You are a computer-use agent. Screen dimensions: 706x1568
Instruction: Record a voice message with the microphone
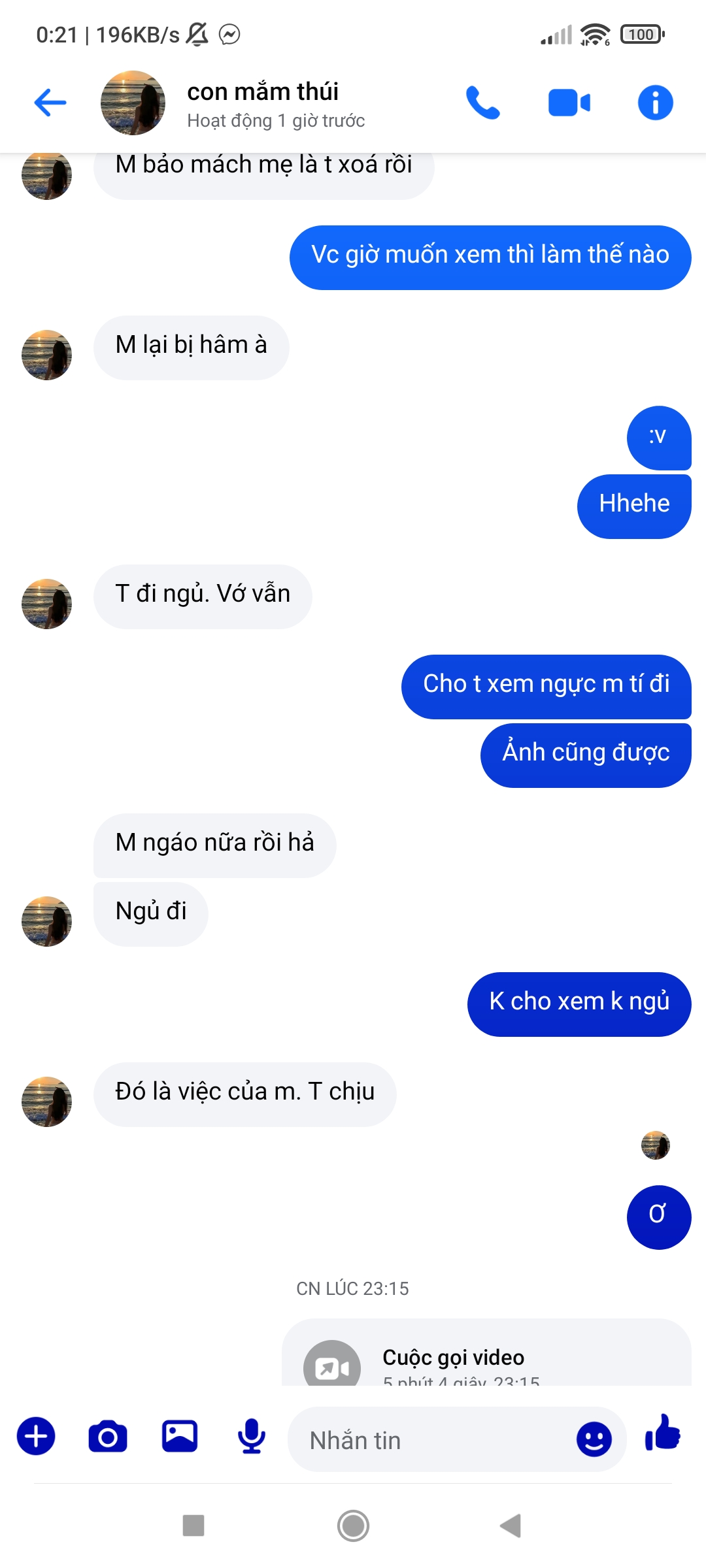tap(252, 1436)
